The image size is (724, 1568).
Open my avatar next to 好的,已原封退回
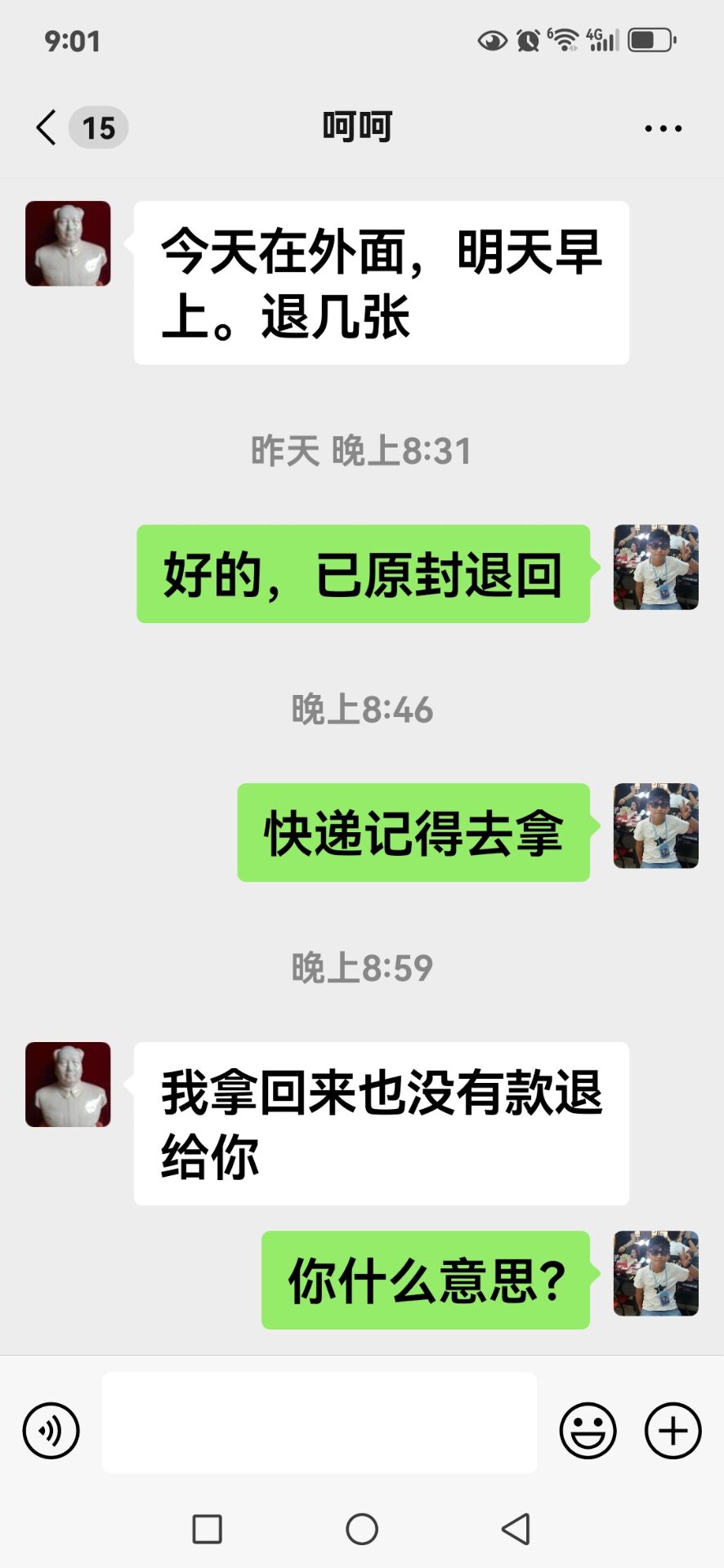(x=655, y=567)
